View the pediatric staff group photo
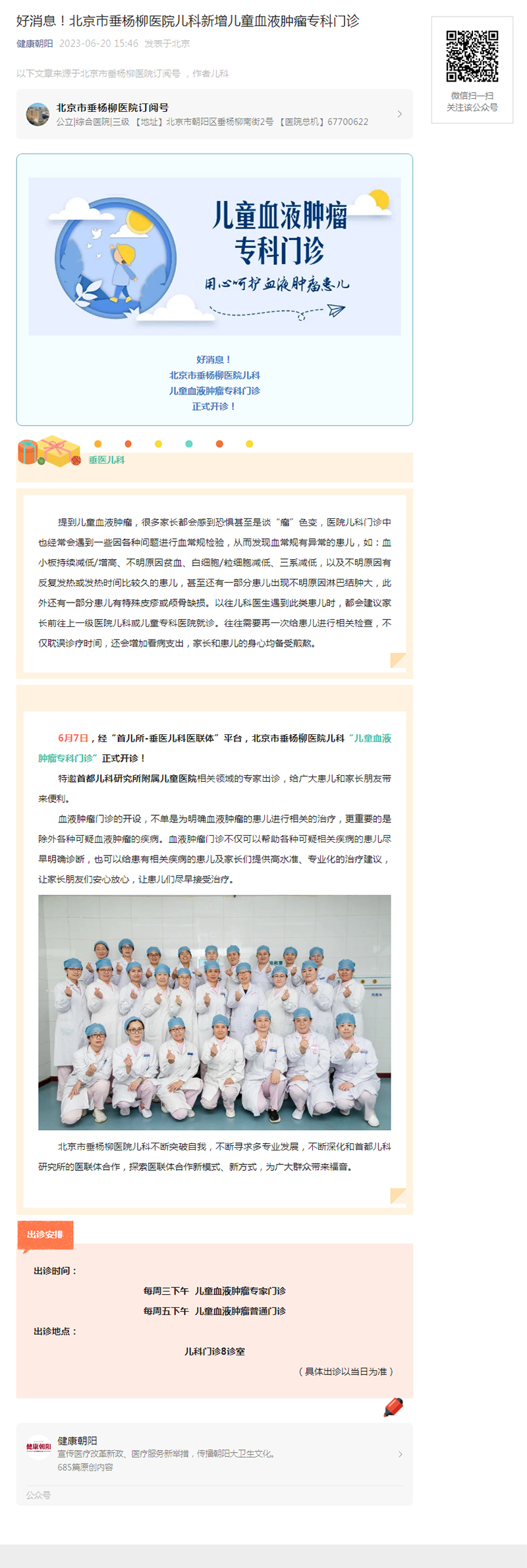 214,1012
